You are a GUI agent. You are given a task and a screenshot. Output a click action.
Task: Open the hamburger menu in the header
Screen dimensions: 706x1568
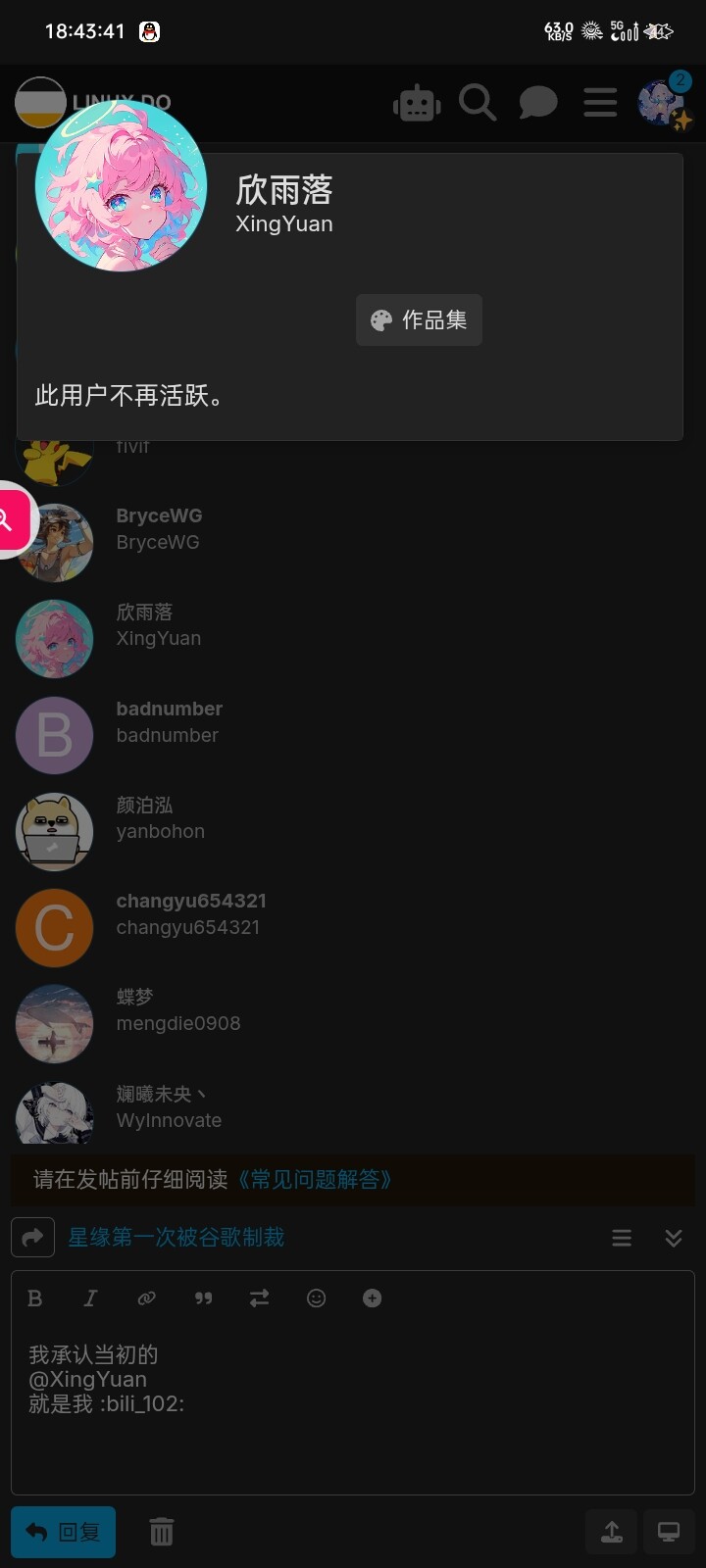[x=600, y=102]
